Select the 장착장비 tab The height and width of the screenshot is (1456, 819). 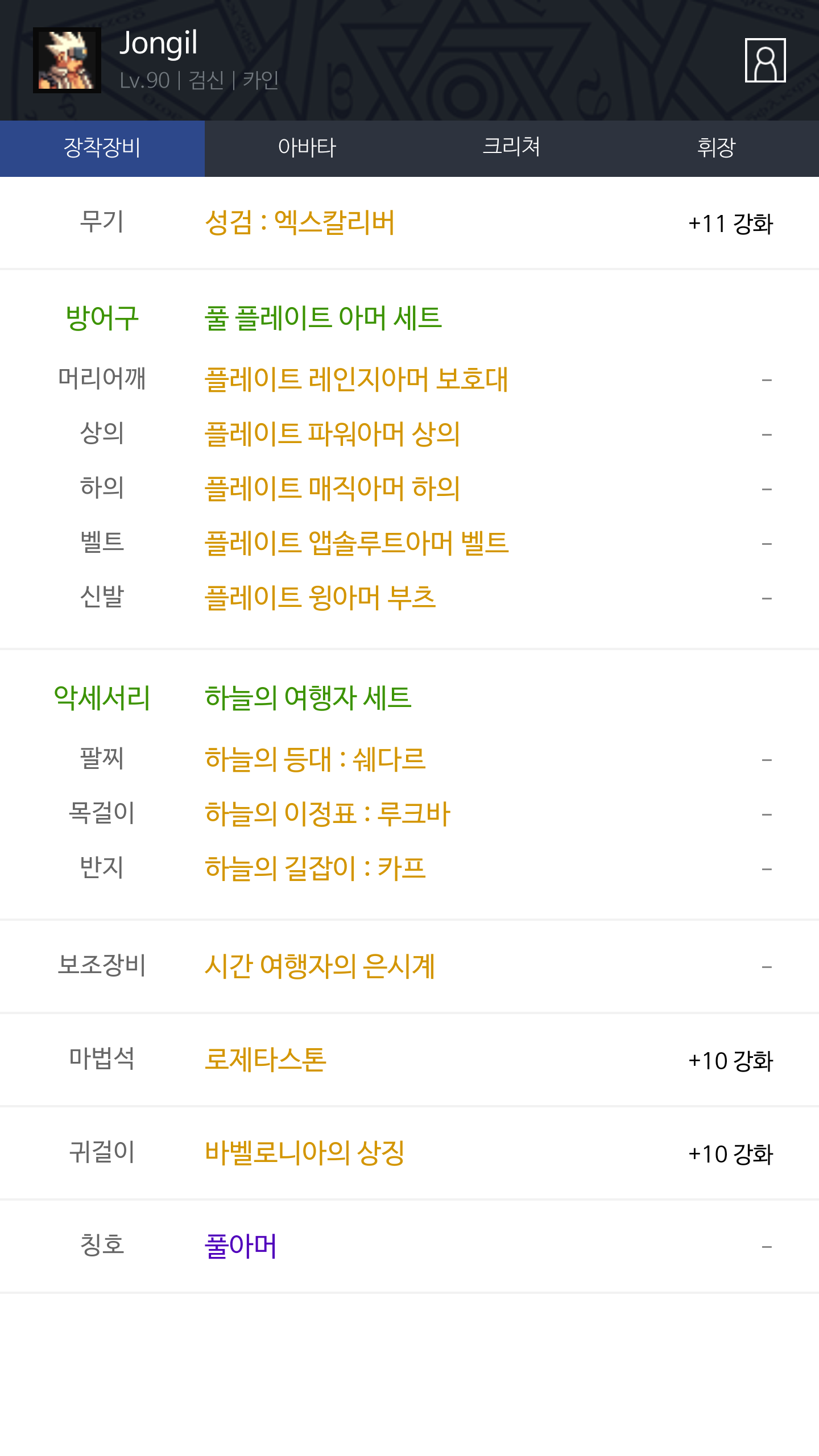[102, 148]
